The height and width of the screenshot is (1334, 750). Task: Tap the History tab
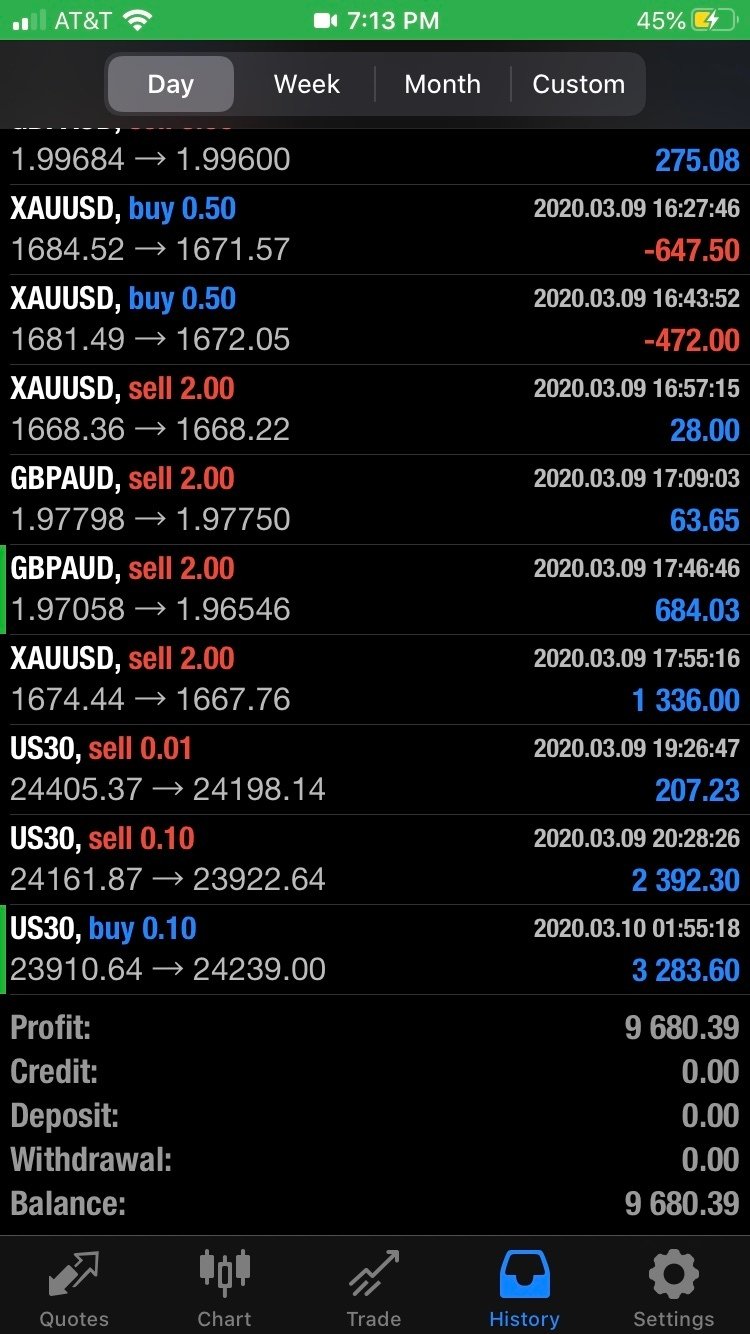tap(524, 1290)
